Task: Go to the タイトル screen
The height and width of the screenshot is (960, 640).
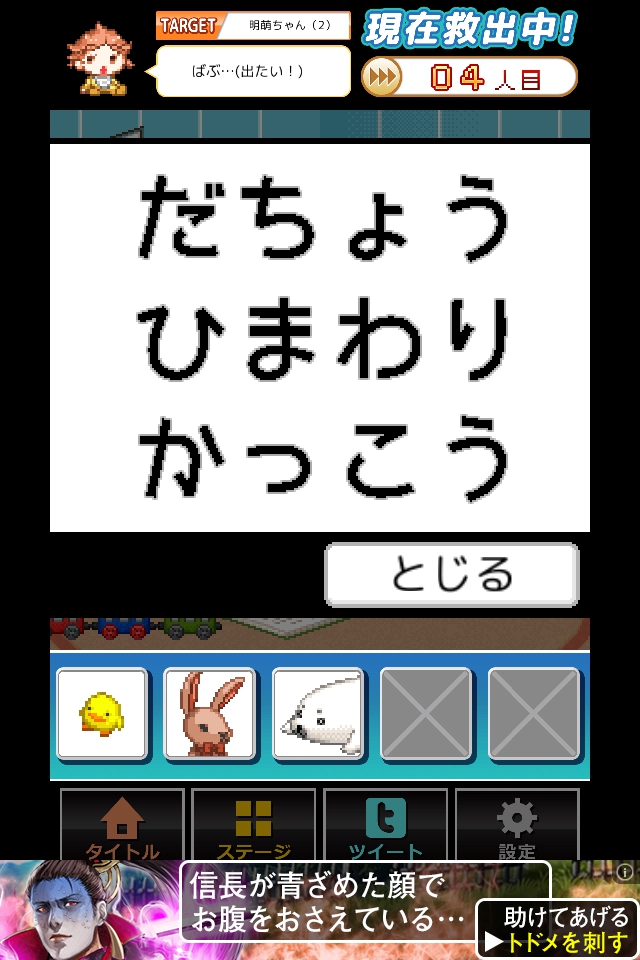Action: click(x=122, y=826)
